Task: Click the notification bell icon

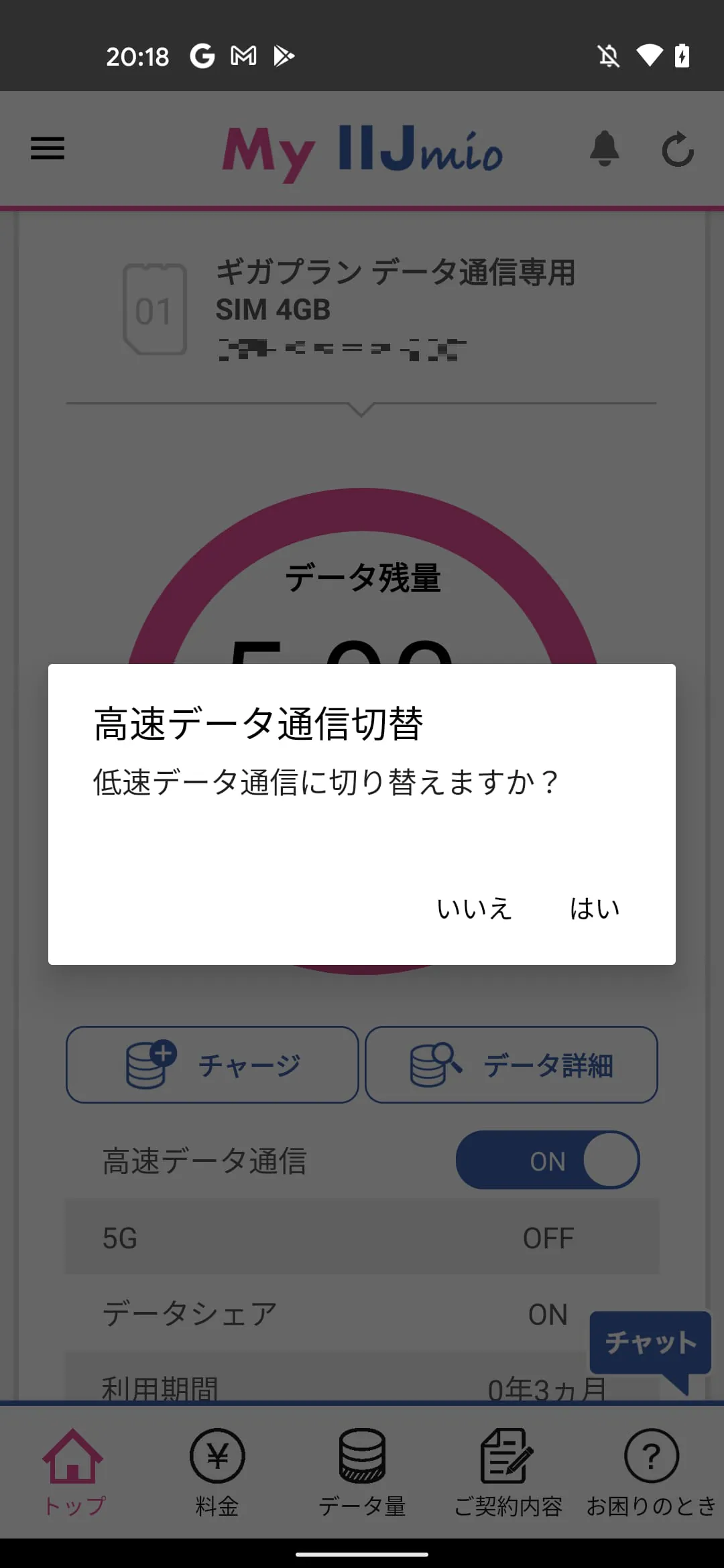Action: click(x=605, y=150)
